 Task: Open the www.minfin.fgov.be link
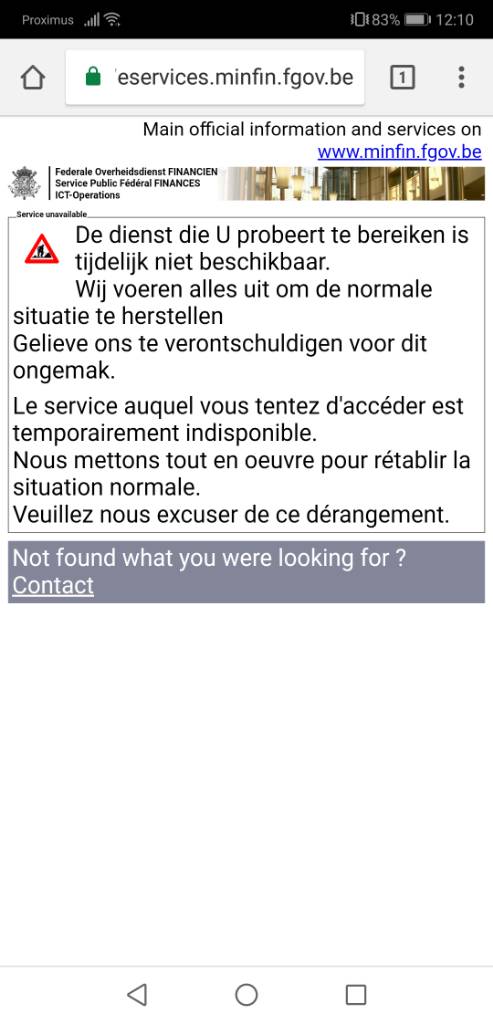coord(400,152)
